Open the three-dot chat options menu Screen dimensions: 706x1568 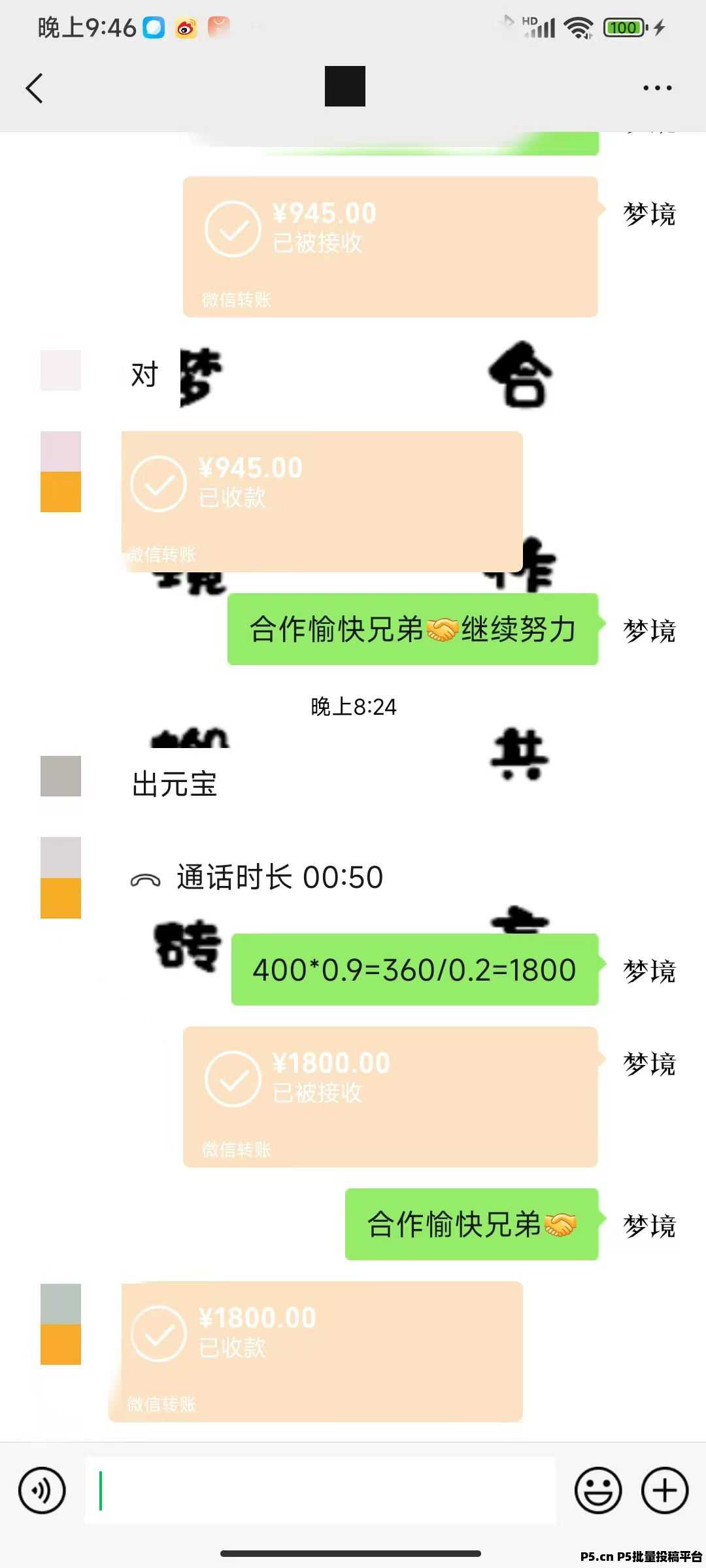click(x=657, y=88)
